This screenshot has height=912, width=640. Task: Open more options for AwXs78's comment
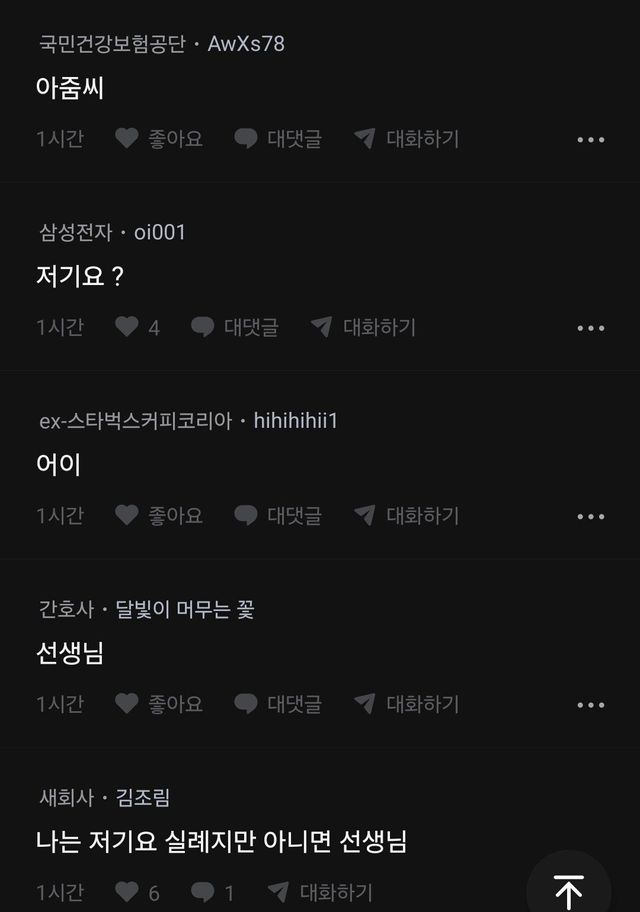click(591, 140)
